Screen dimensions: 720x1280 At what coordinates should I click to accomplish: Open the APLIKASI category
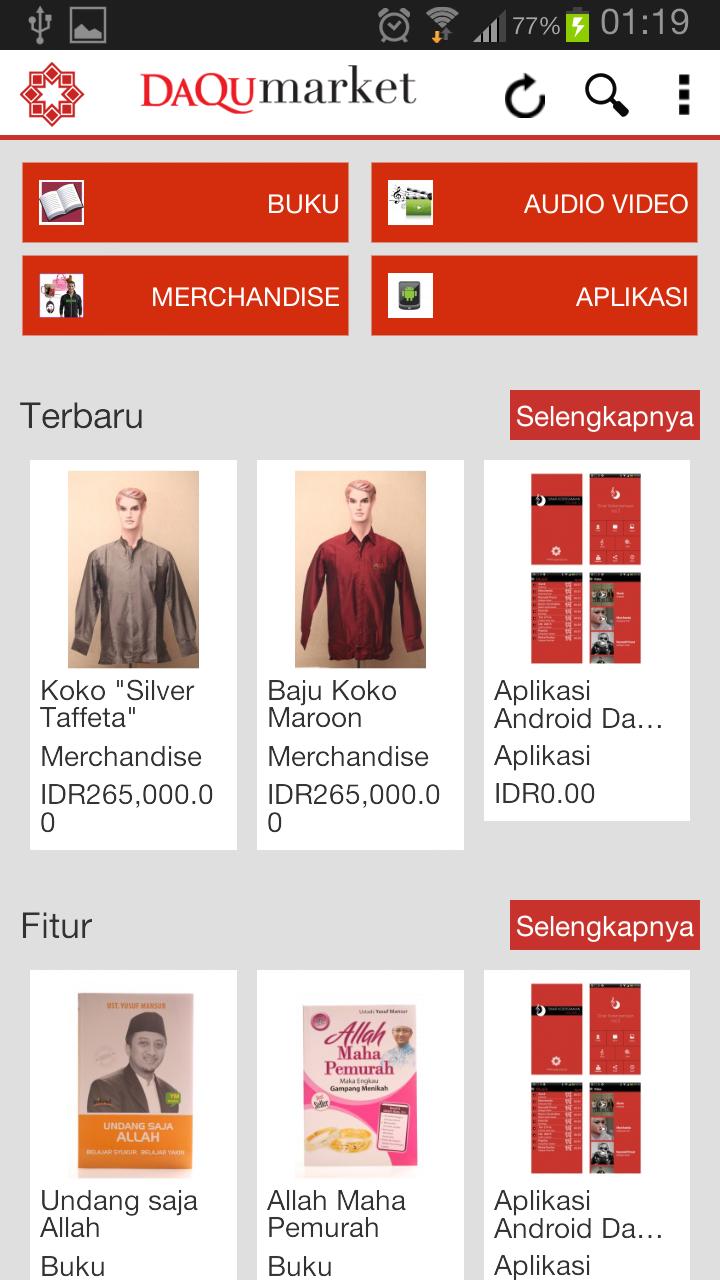[x=533, y=295]
